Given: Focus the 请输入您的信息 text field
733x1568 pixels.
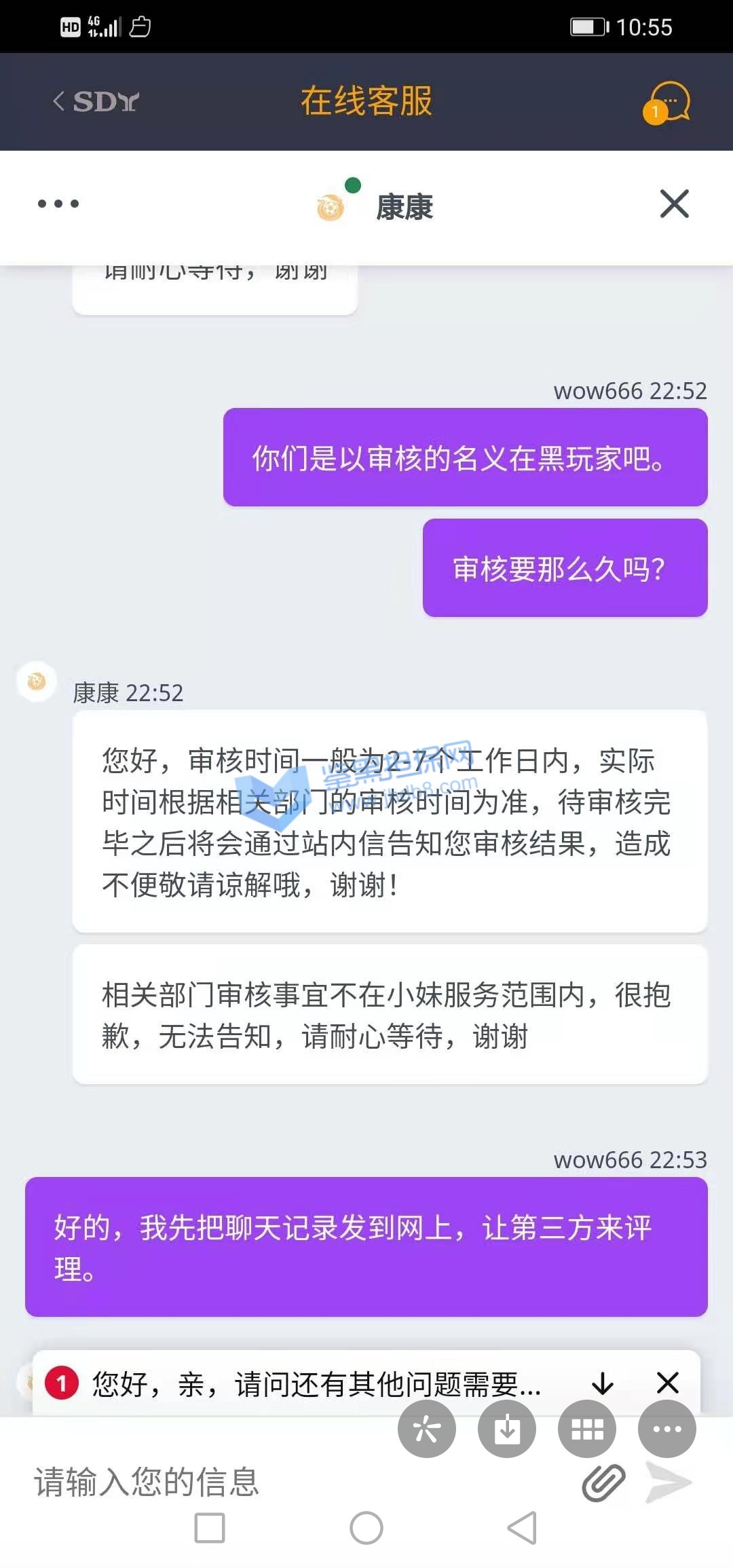Looking at the screenshot, I should [x=271, y=1482].
